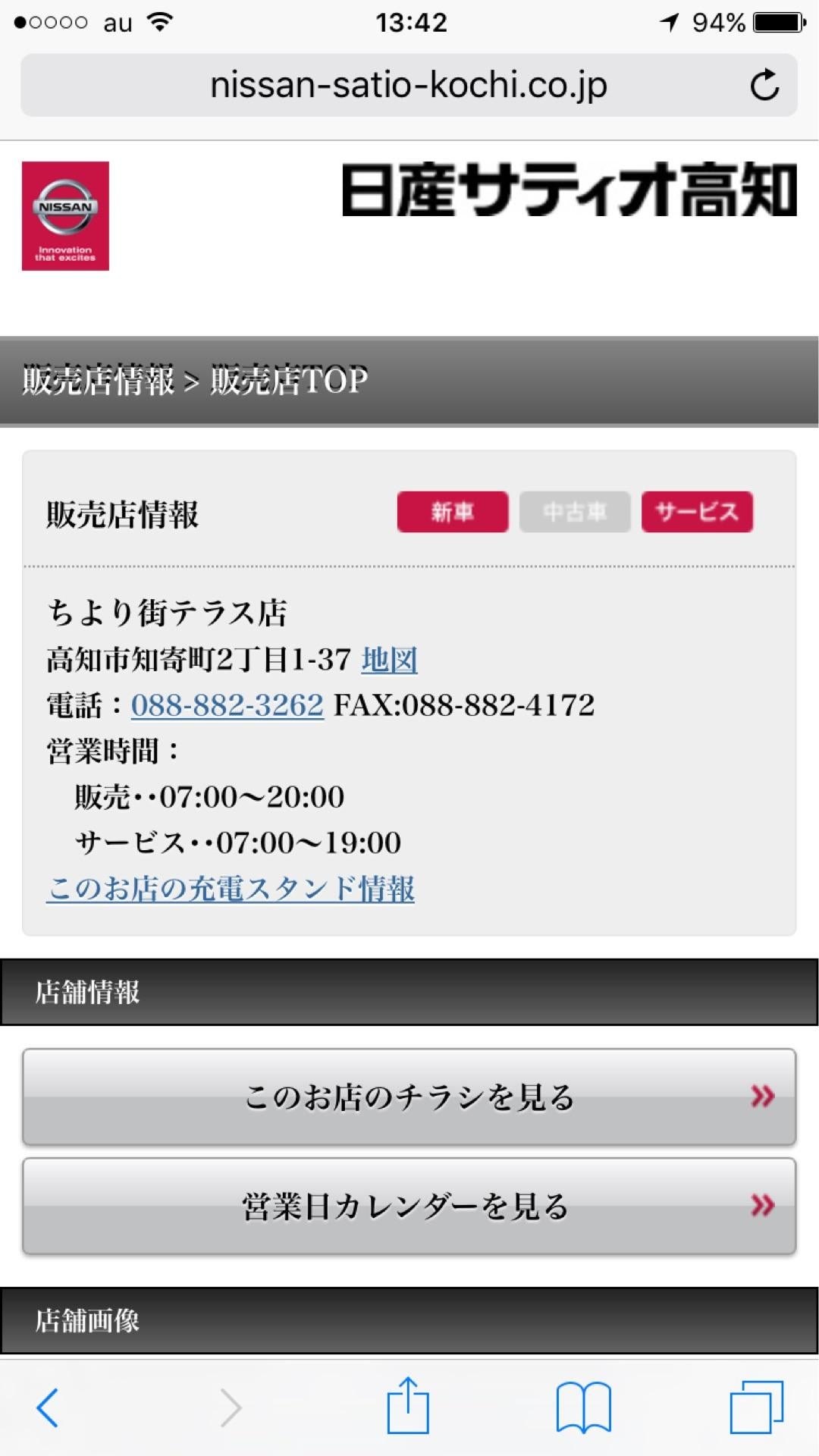Open the share sheet
Screen dimensions: 819x1456
coord(408,1406)
